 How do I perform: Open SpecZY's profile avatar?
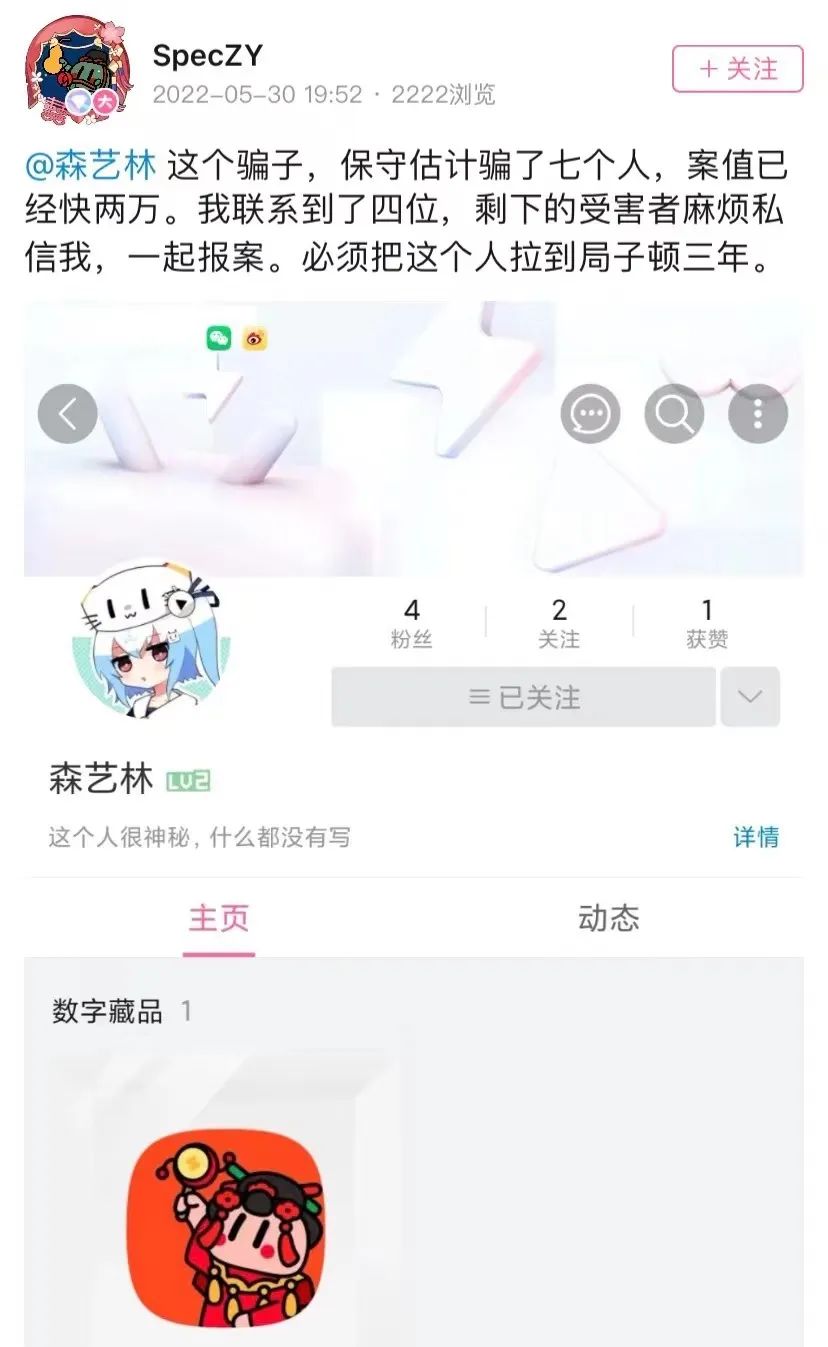pyautogui.click(x=78, y=69)
